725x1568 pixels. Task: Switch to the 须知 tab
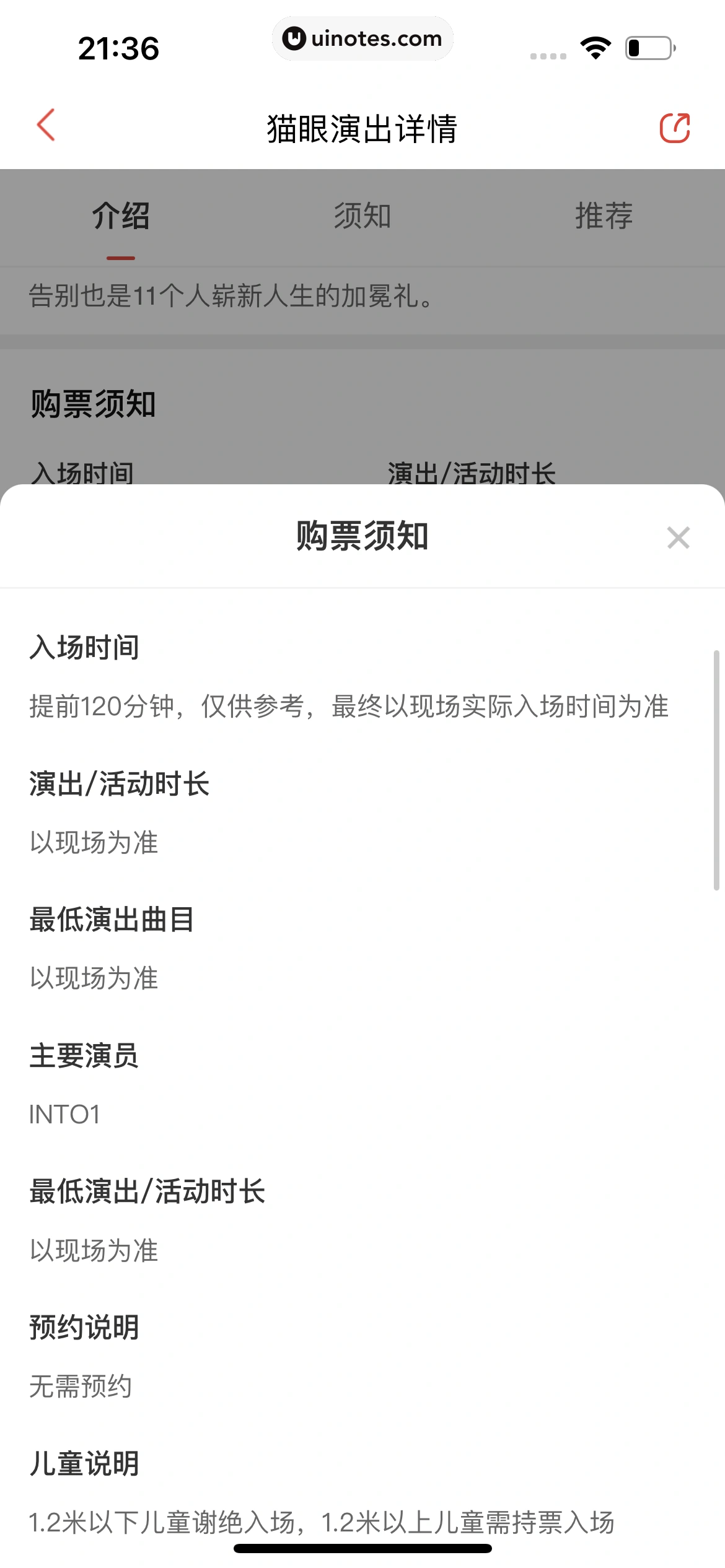coord(362,216)
